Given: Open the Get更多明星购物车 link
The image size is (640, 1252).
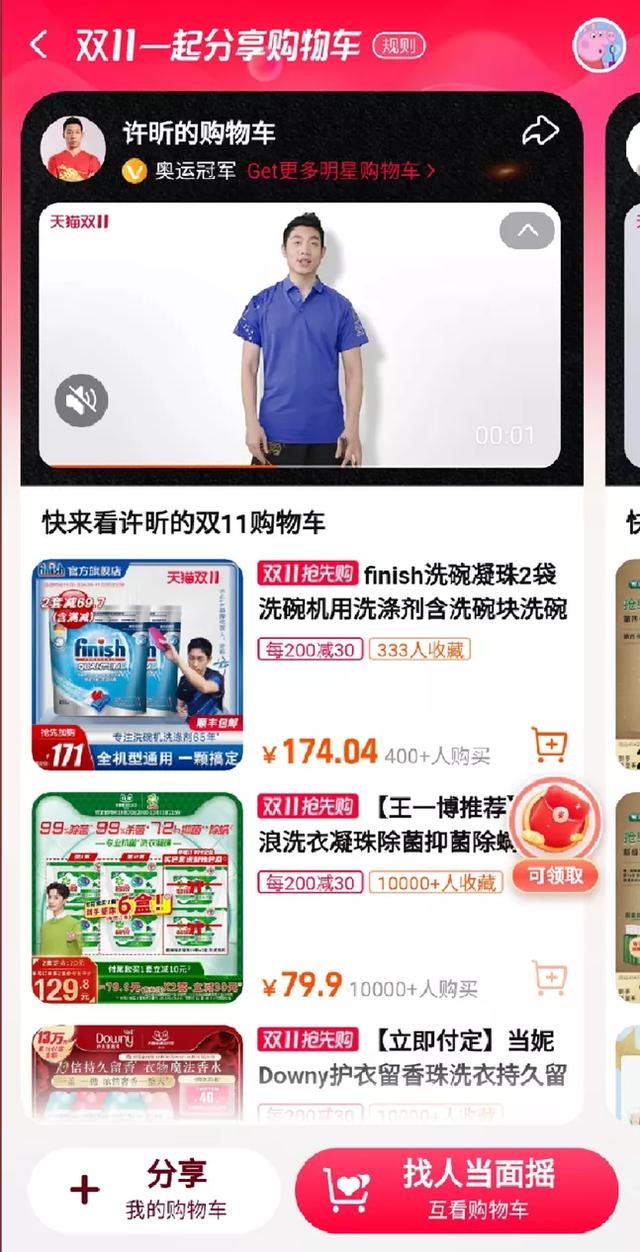Looking at the screenshot, I should point(342,170).
